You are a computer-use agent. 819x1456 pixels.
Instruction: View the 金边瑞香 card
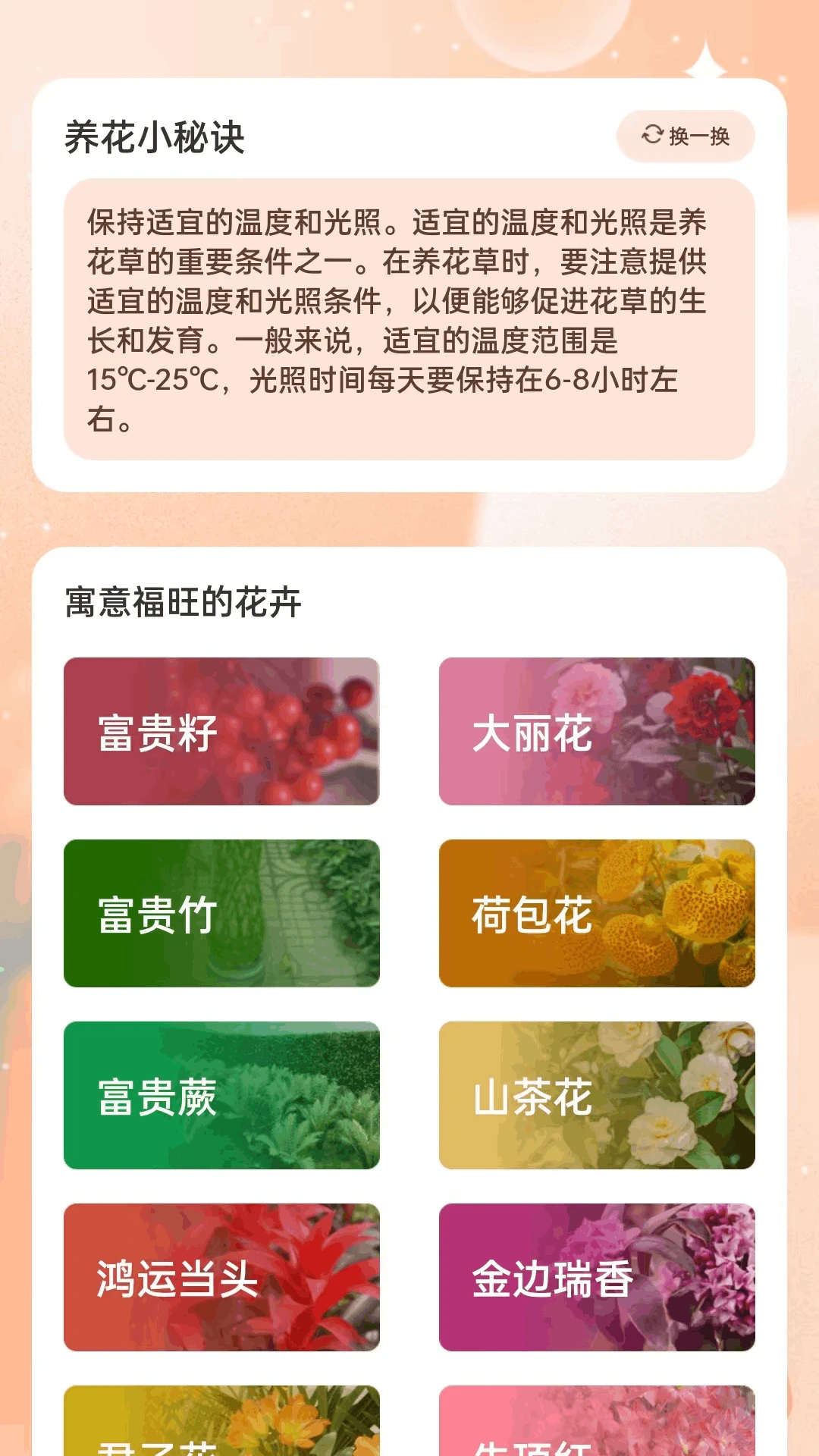pyautogui.click(x=597, y=1277)
